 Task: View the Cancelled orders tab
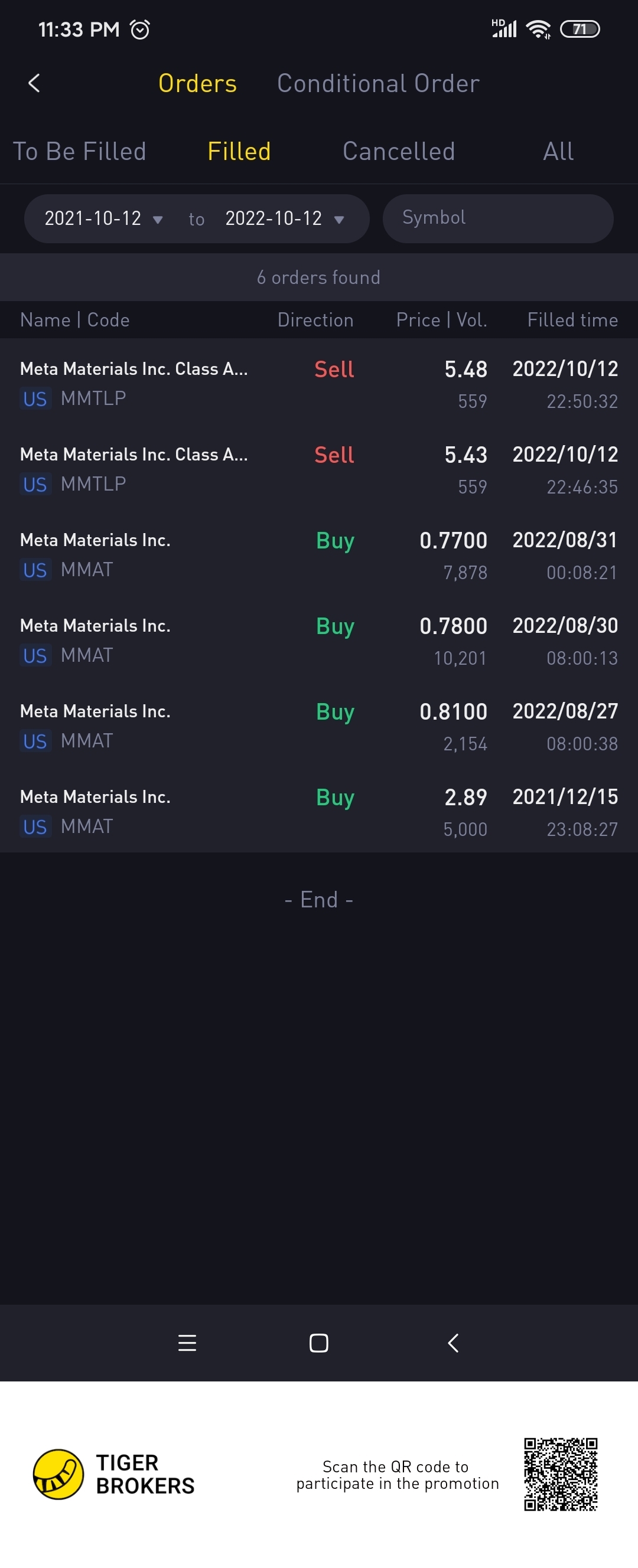(399, 152)
